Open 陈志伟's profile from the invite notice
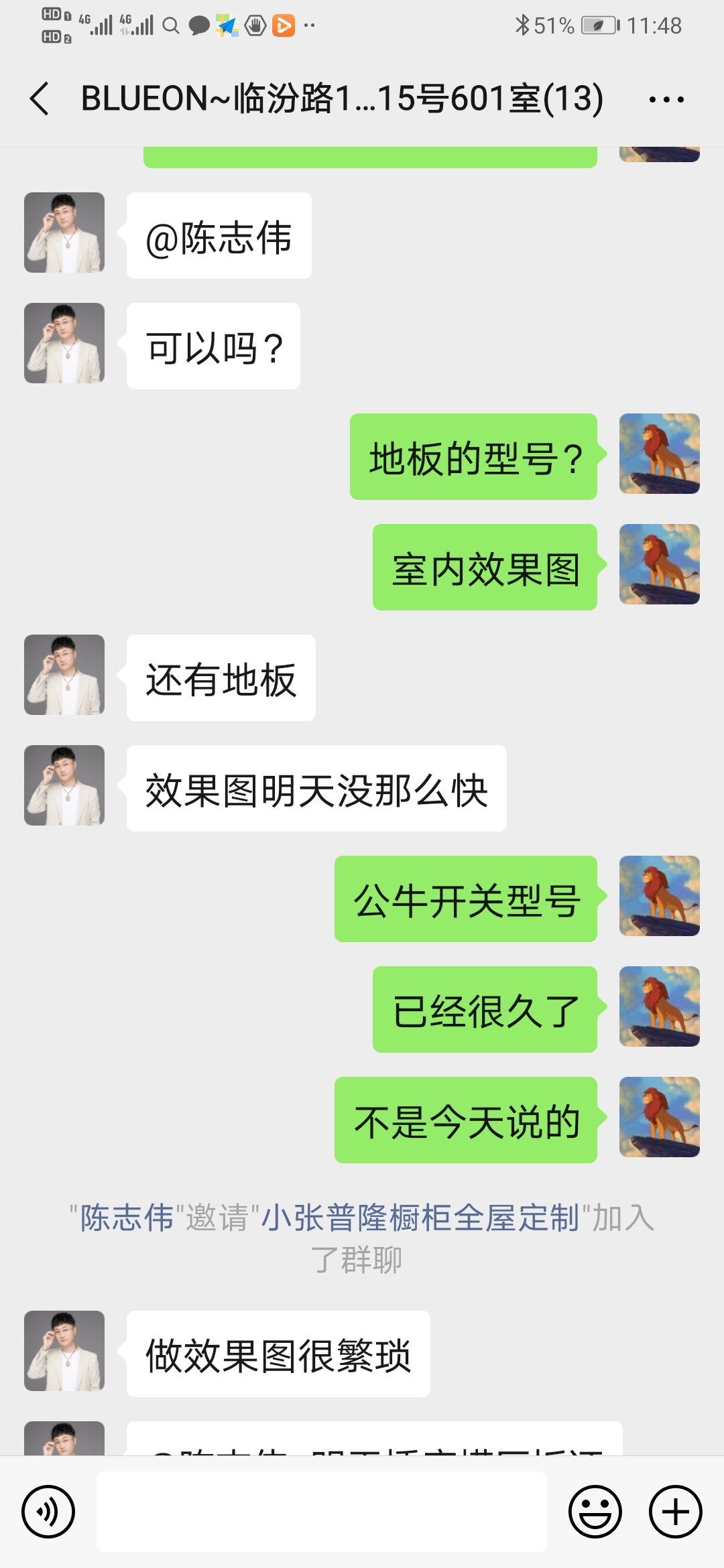Viewport: 724px width, 1568px height. coord(127,1218)
